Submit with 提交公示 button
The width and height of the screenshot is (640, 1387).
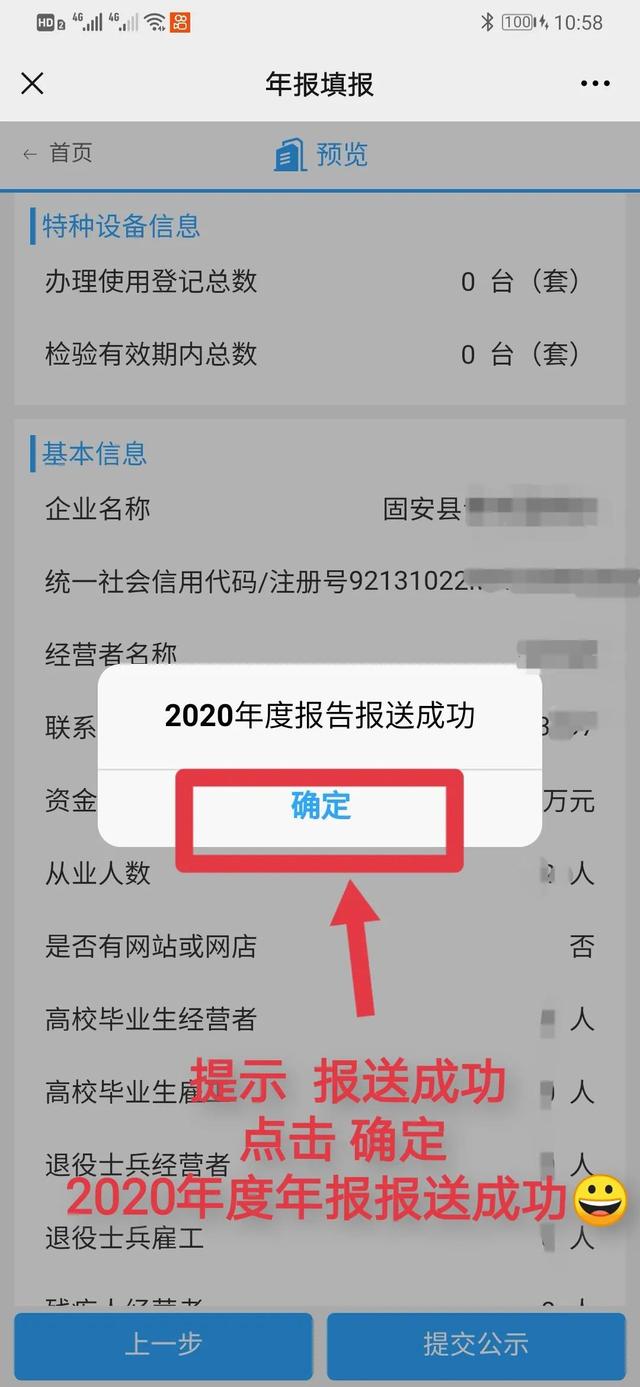(476, 1345)
